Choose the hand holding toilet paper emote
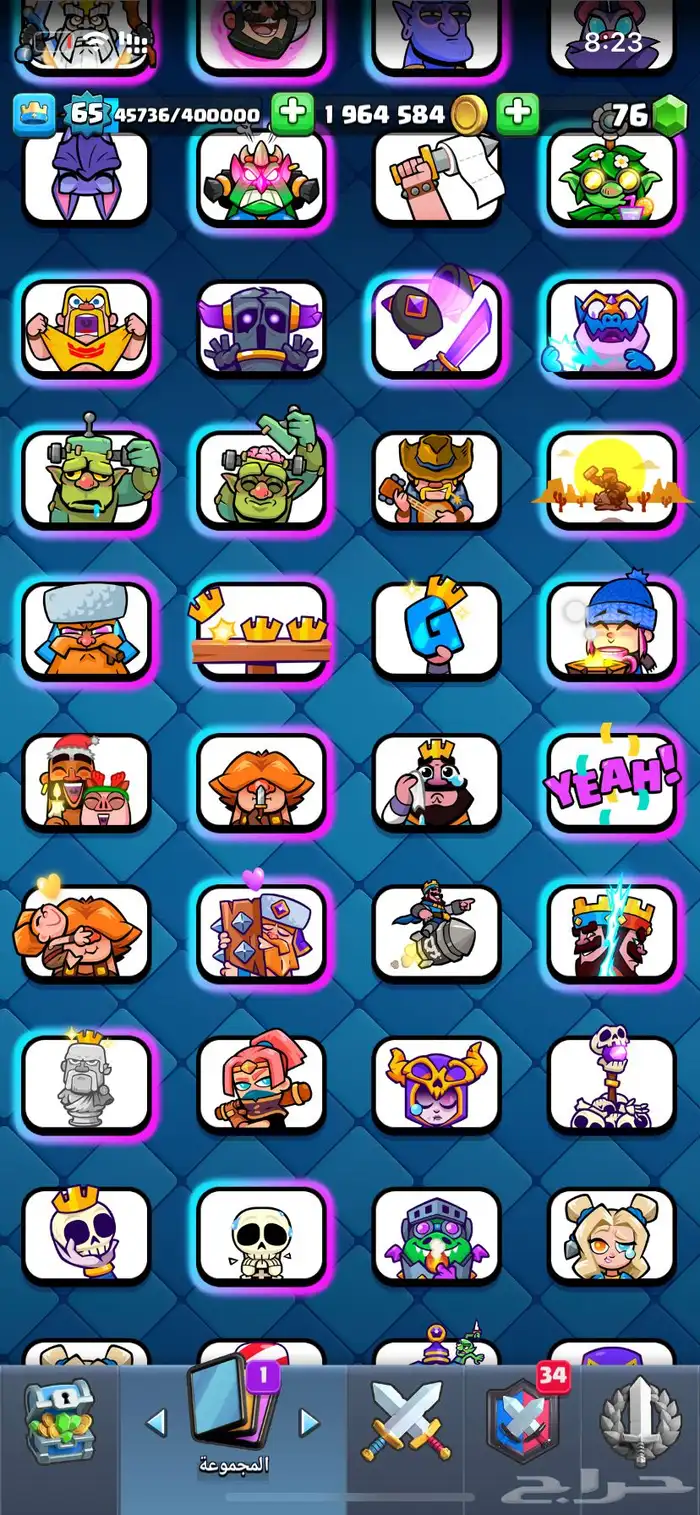This screenshot has height=1515, width=700. (436, 176)
